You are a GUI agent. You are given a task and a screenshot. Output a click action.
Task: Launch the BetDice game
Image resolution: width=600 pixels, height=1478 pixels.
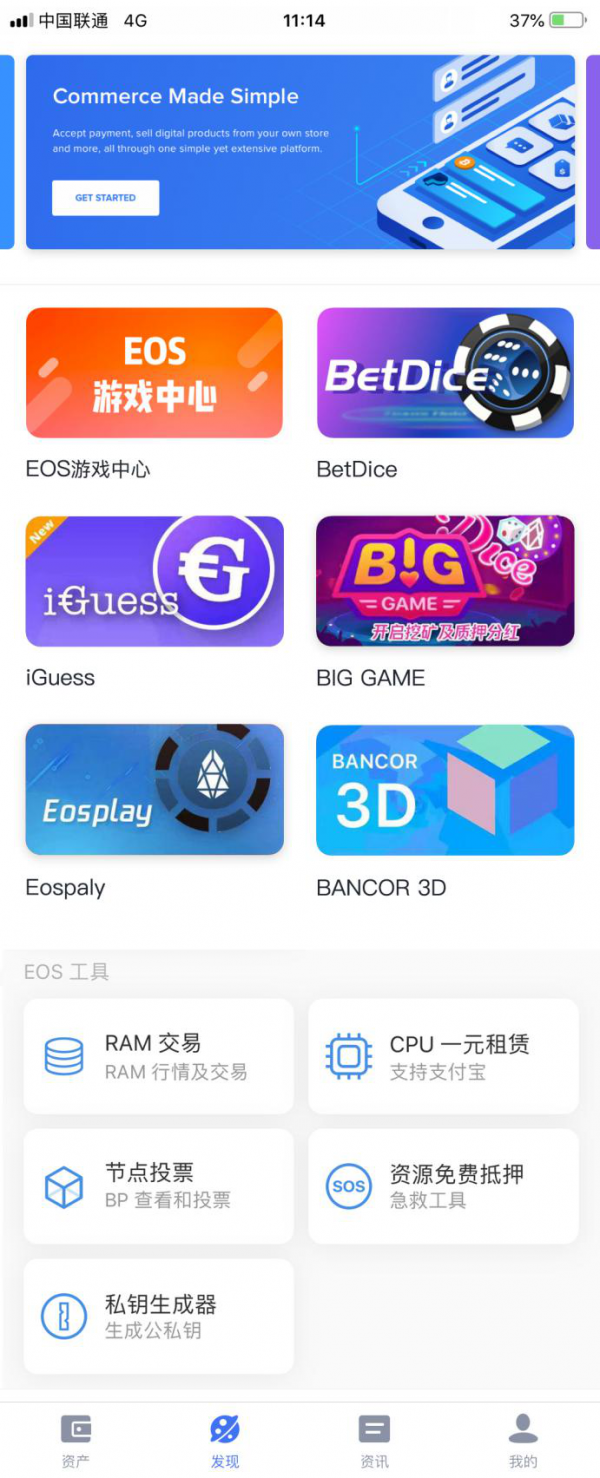(x=445, y=373)
